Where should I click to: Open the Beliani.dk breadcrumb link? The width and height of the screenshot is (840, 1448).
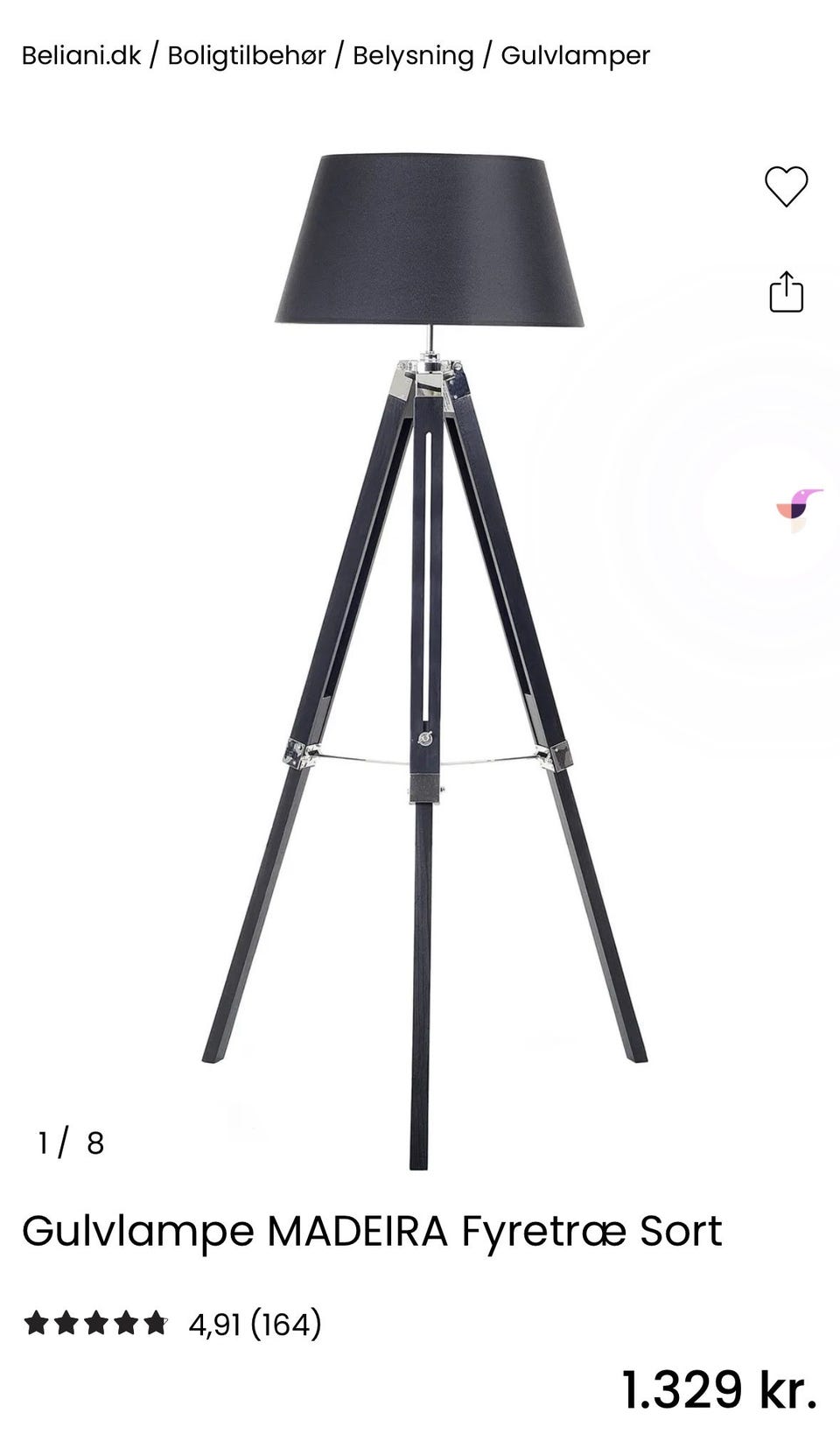pos(80,56)
